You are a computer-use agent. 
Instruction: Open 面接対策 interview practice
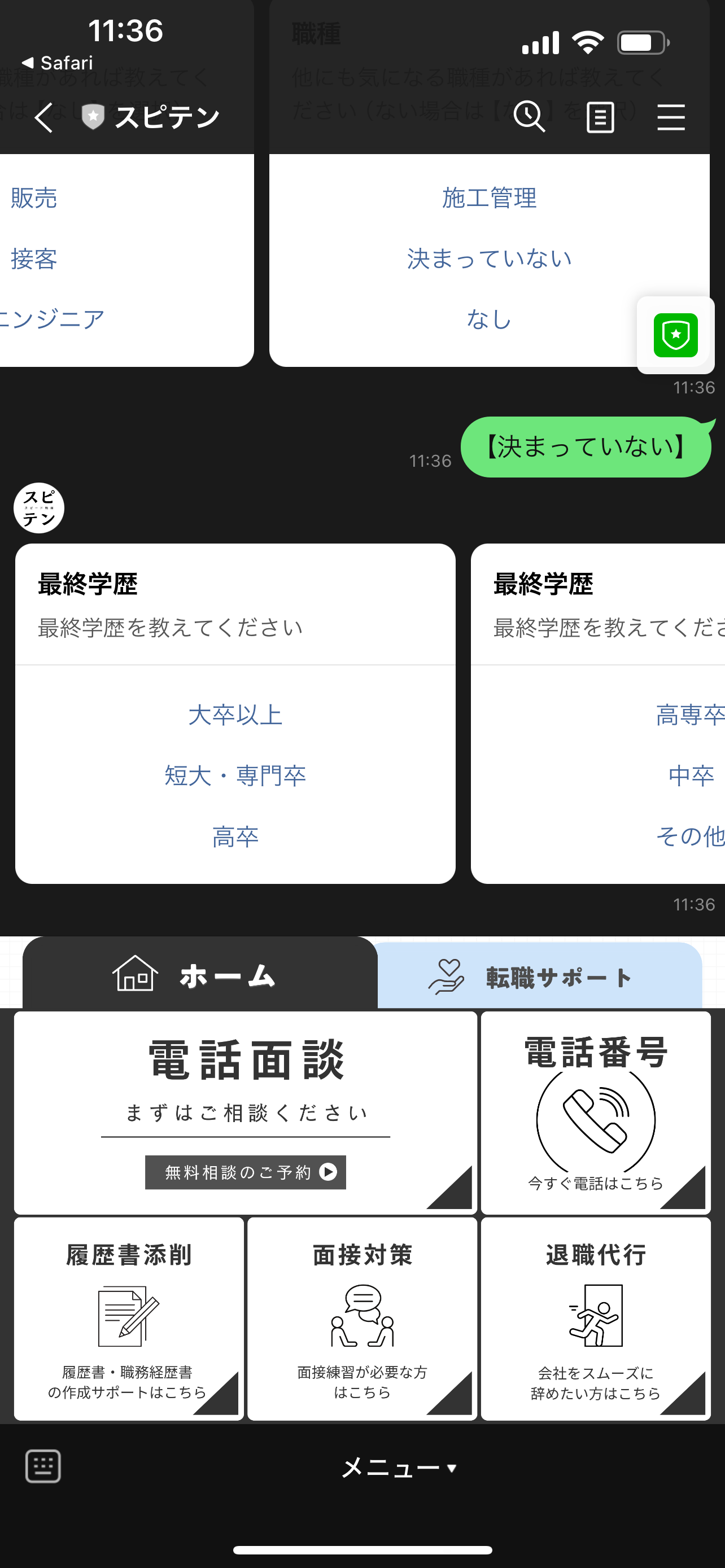(362, 1319)
